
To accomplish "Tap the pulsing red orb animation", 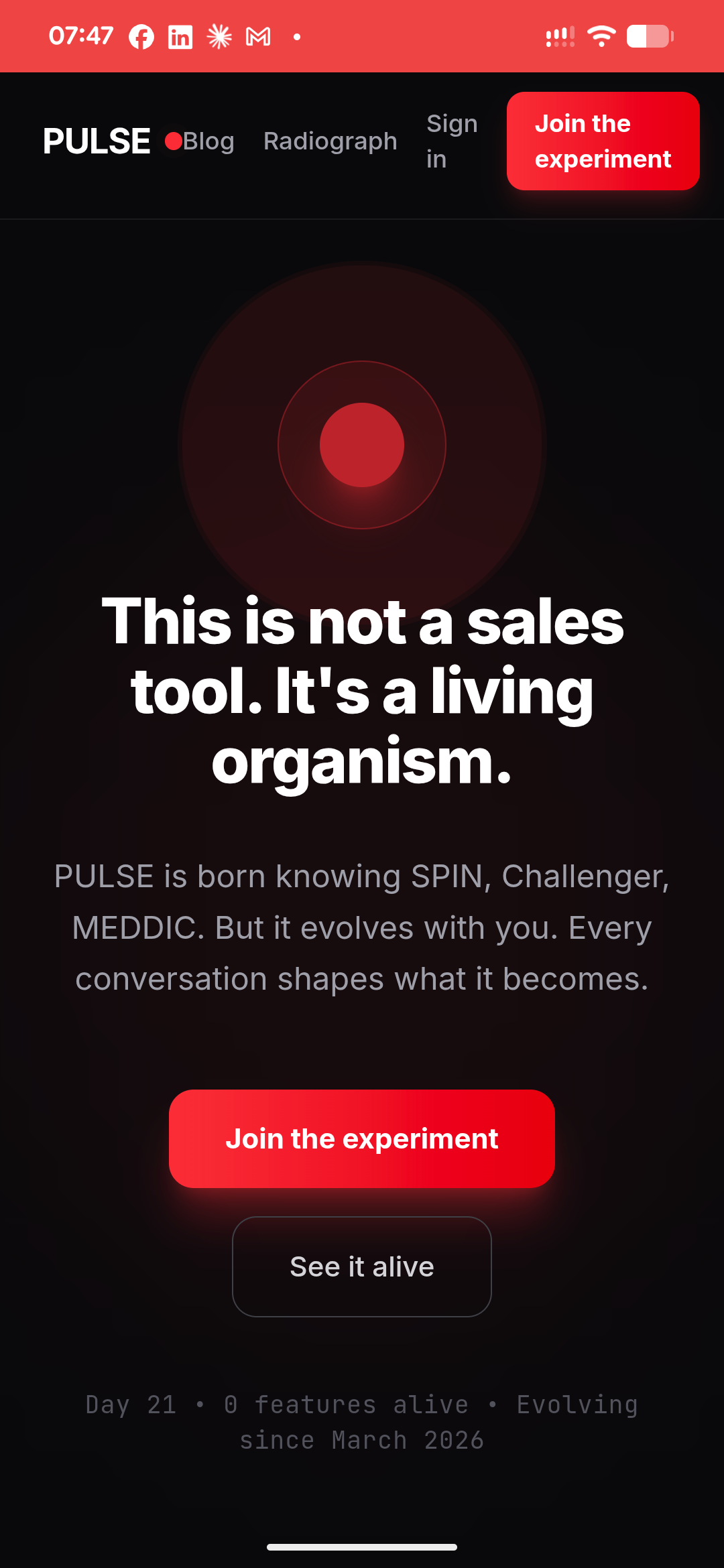I will (362, 446).
